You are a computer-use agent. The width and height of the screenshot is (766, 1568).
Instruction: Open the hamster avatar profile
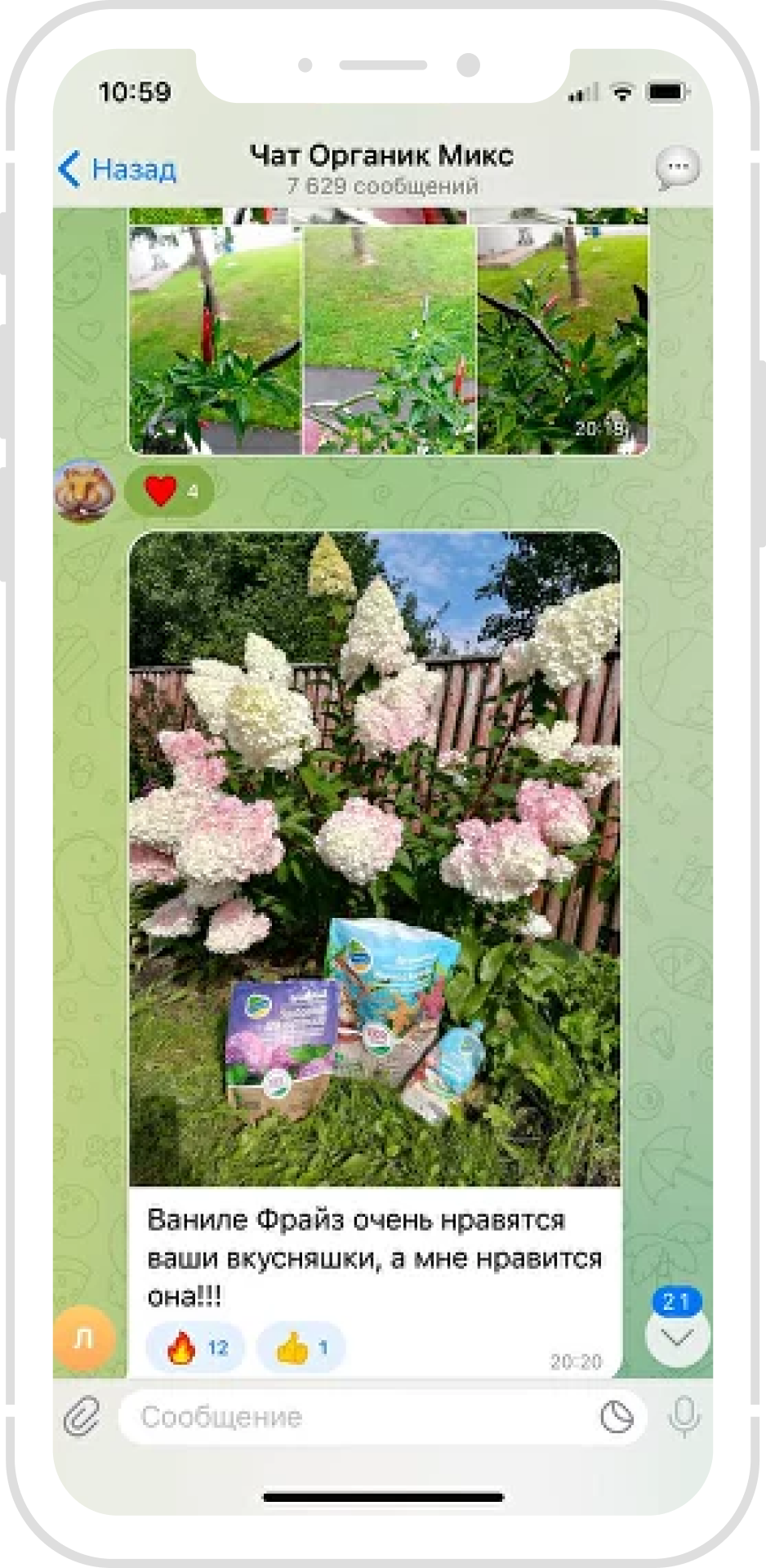point(84,491)
